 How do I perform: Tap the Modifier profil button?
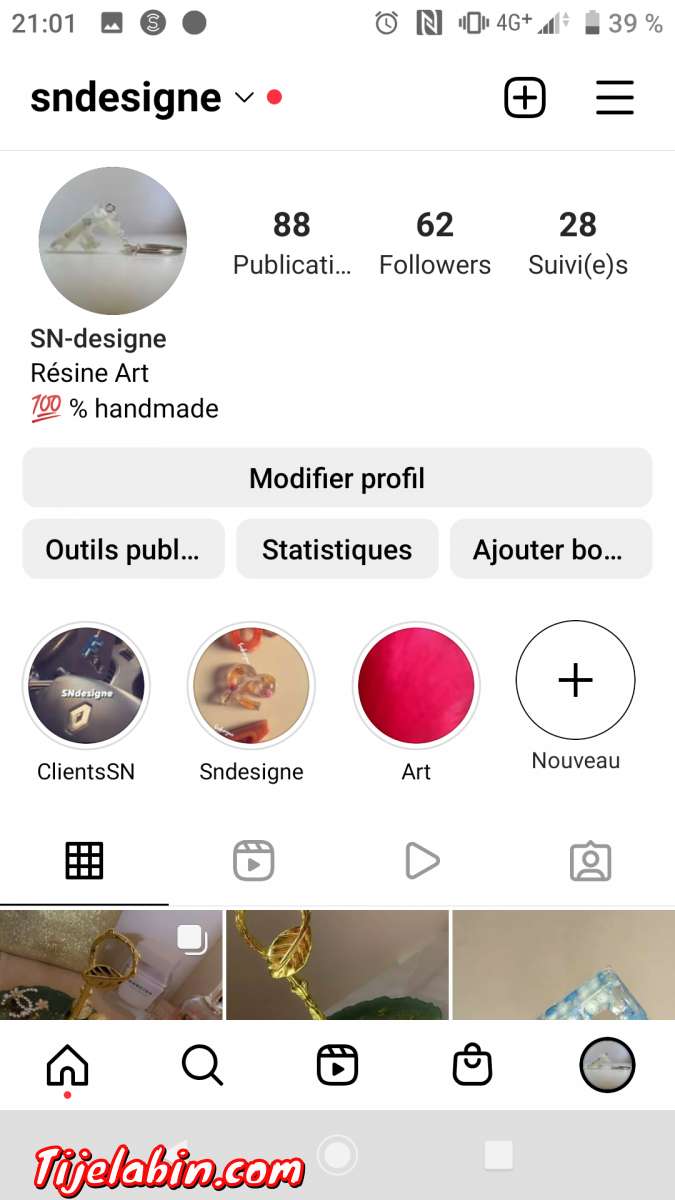pyautogui.click(x=337, y=478)
